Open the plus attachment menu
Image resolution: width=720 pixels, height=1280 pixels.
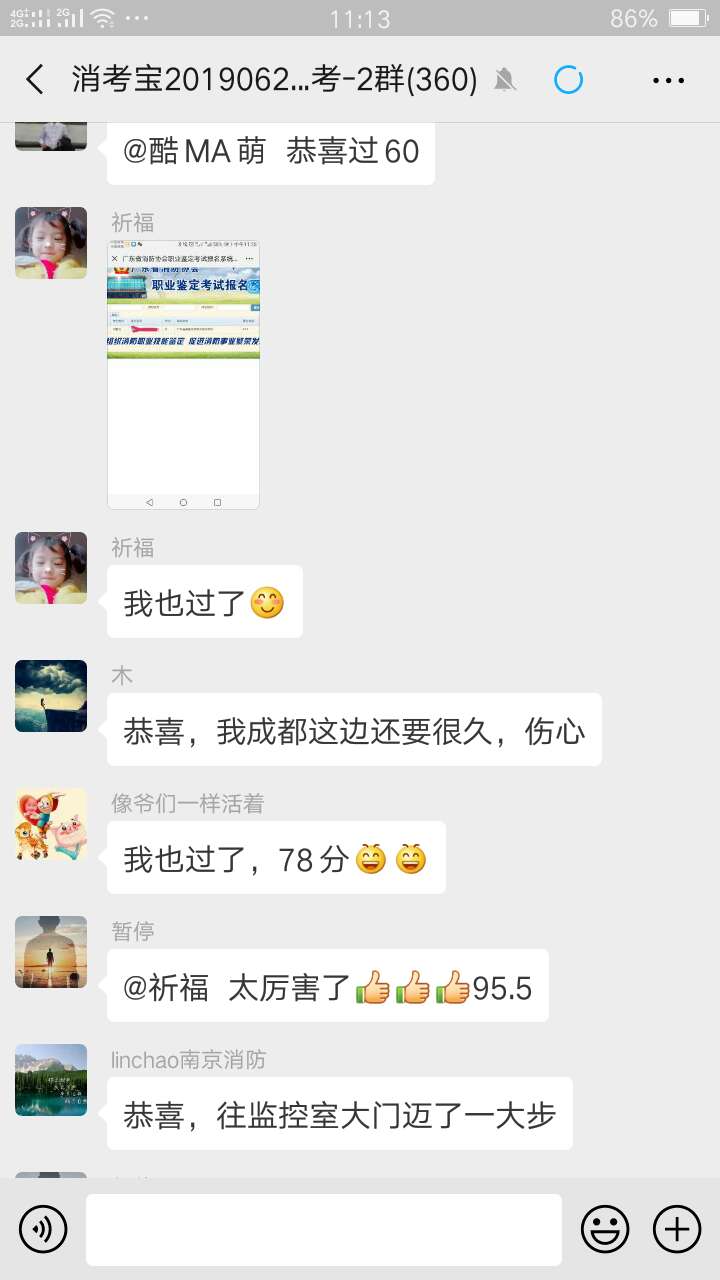point(677,1228)
